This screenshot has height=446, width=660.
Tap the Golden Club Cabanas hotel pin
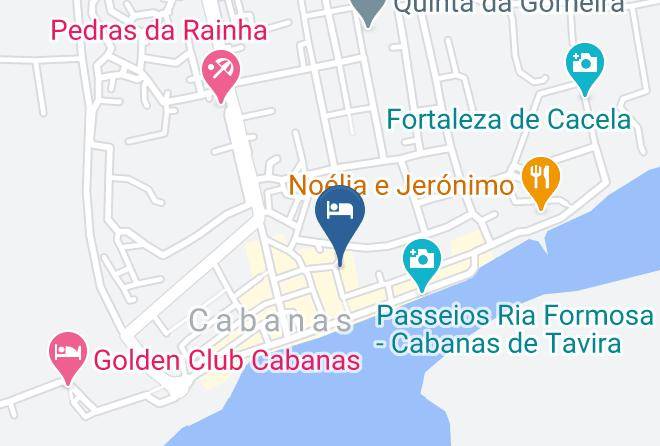[68, 358]
